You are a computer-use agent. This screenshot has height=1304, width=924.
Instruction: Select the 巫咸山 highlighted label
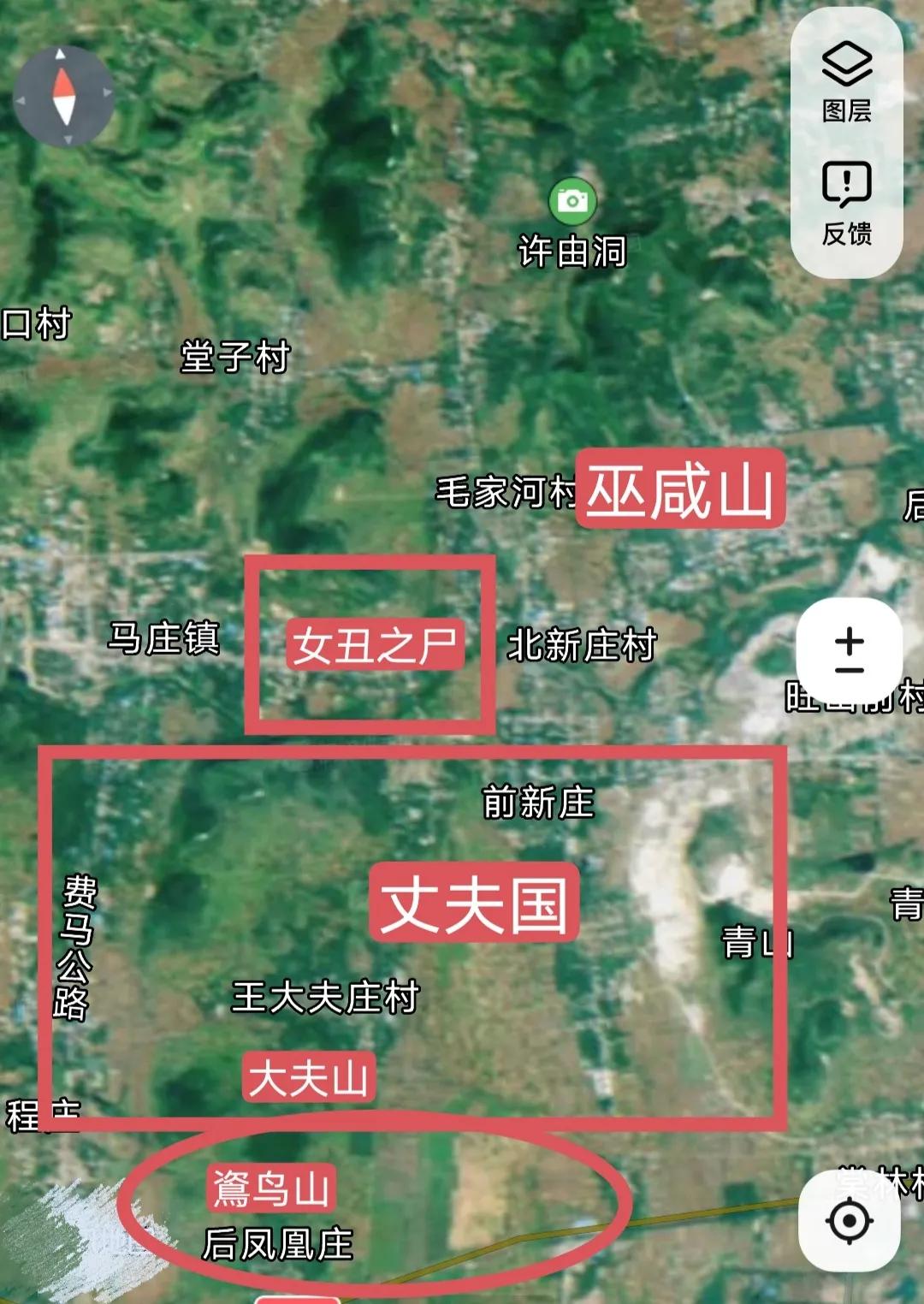[680, 489]
